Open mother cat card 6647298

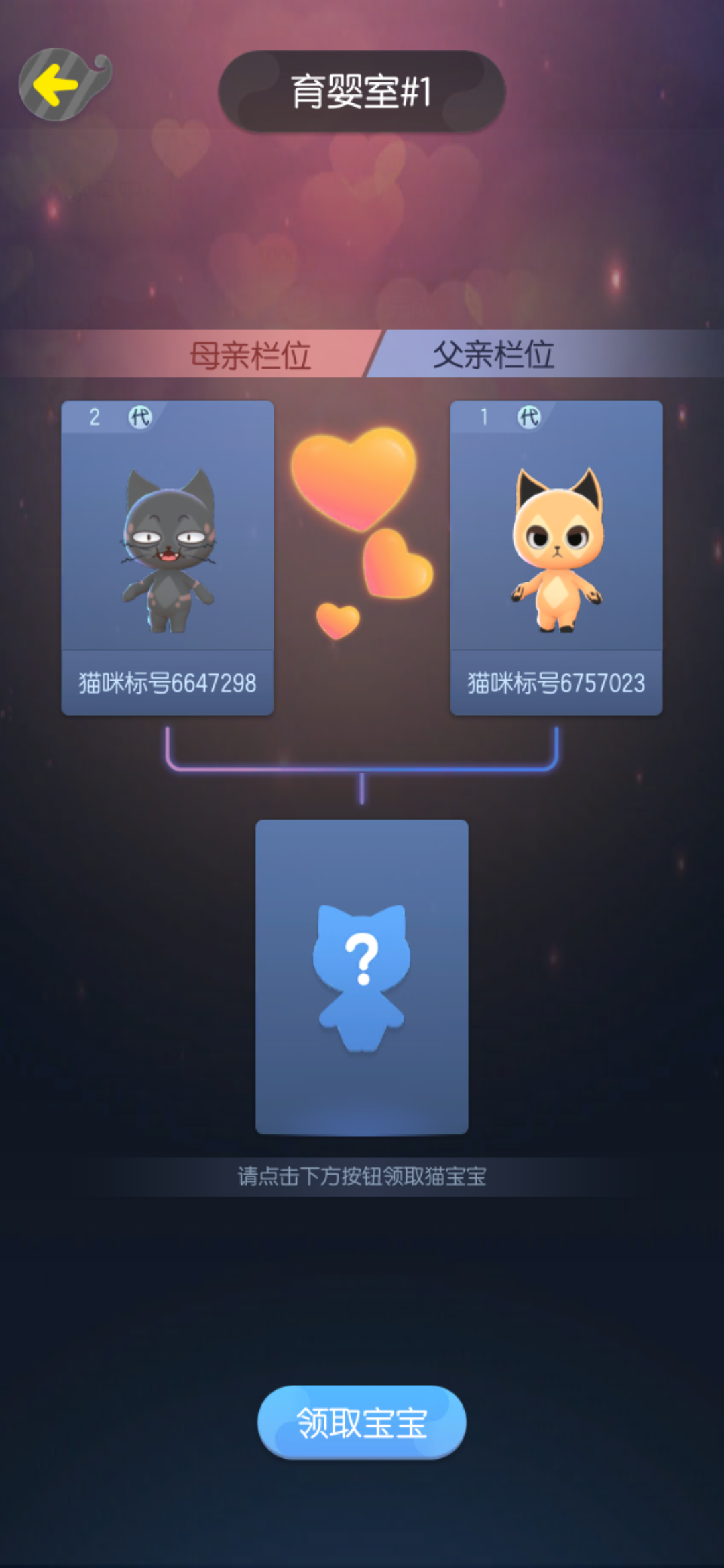pyautogui.click(x=168, y=558)
